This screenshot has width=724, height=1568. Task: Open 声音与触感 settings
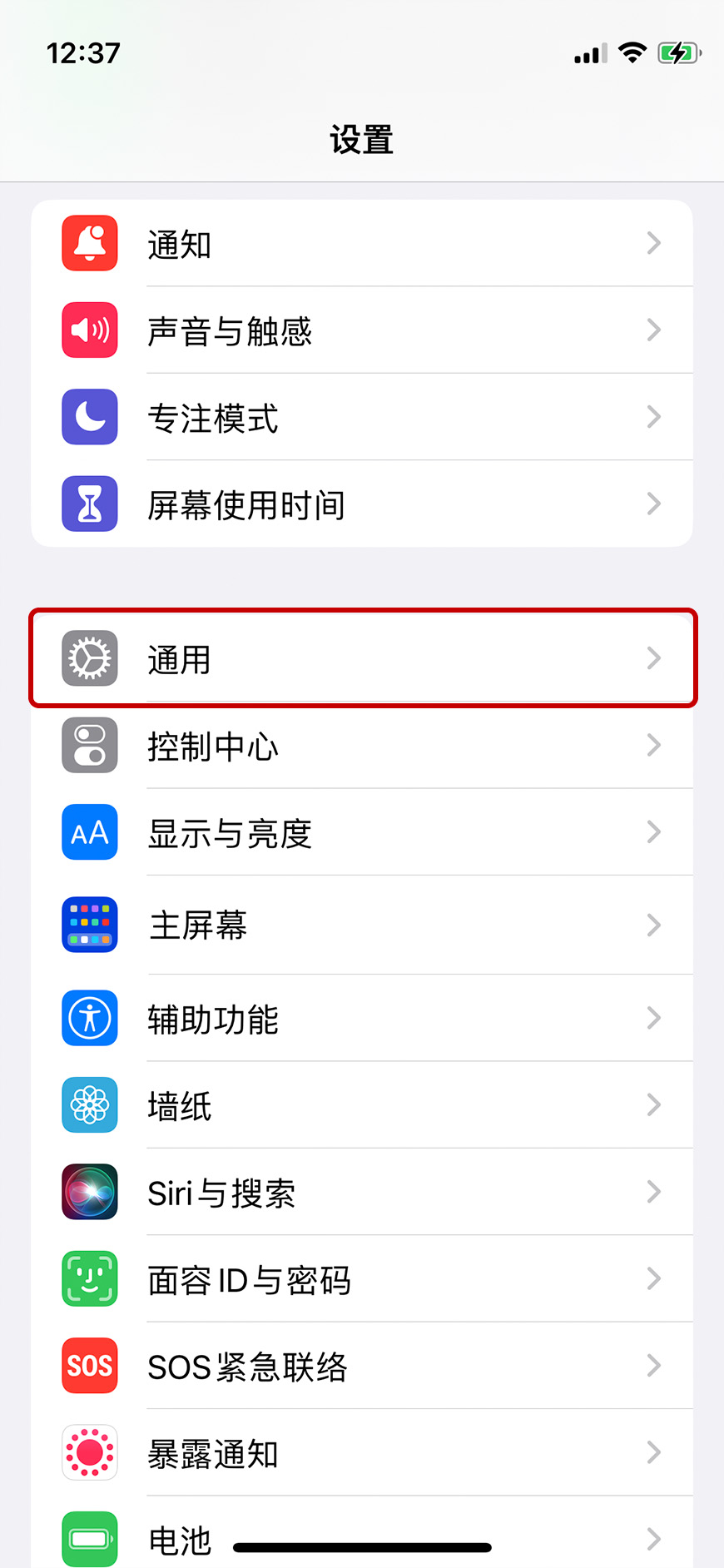[362, 331]
